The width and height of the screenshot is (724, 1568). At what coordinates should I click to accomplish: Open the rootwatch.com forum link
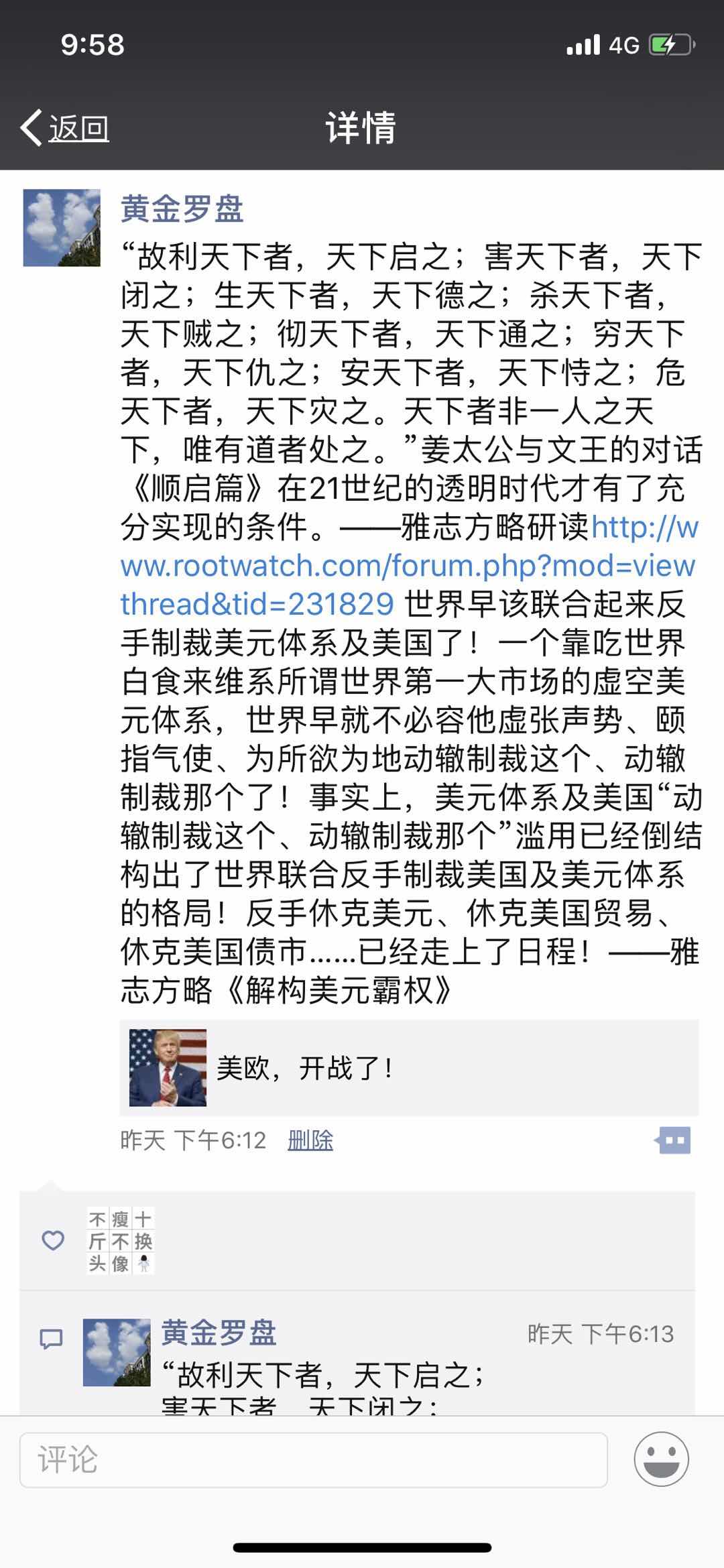(408, 566)
